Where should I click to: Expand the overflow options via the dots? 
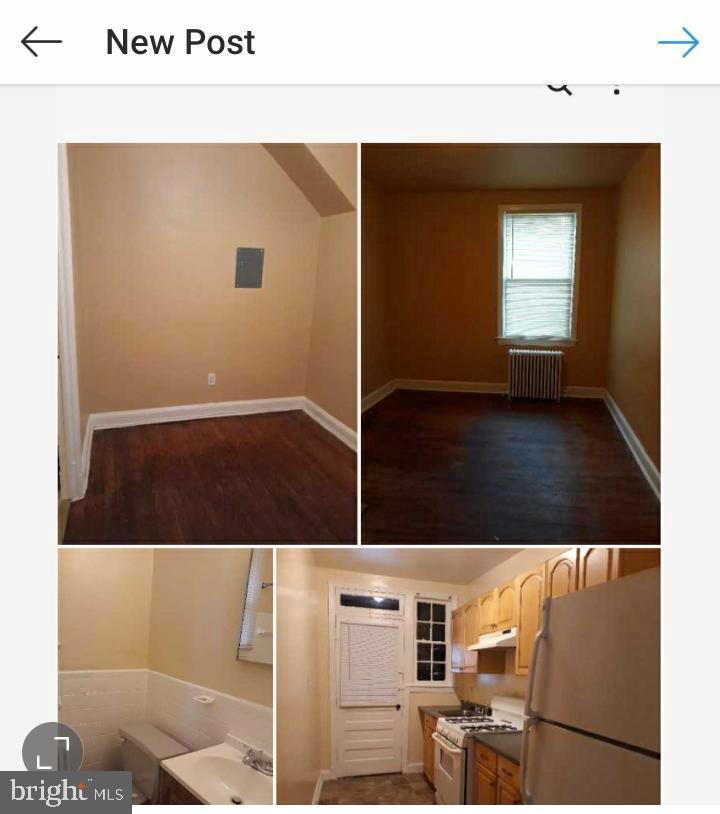617,85
